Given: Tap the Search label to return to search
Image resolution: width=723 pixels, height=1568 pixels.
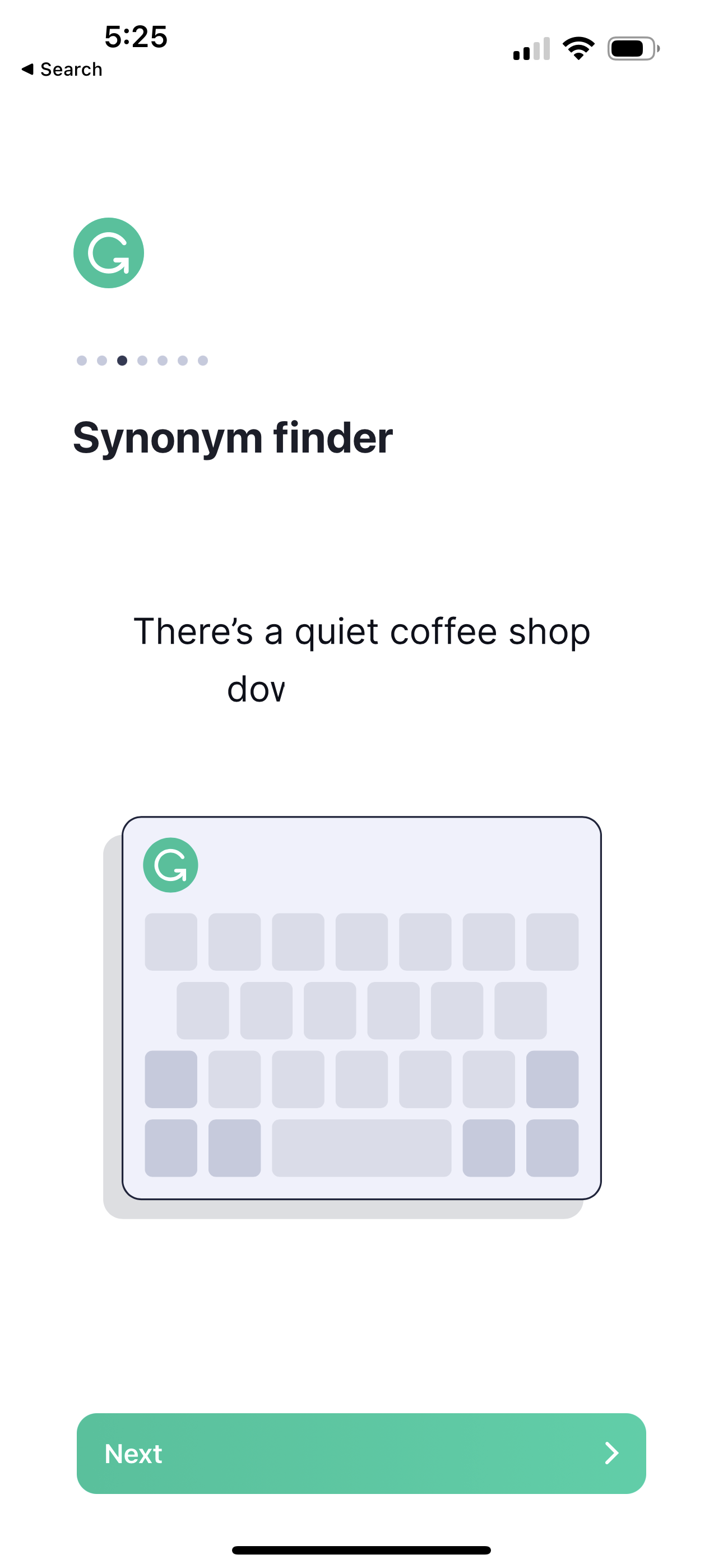Looking at the screenshot, I should [x=70, y=69].
